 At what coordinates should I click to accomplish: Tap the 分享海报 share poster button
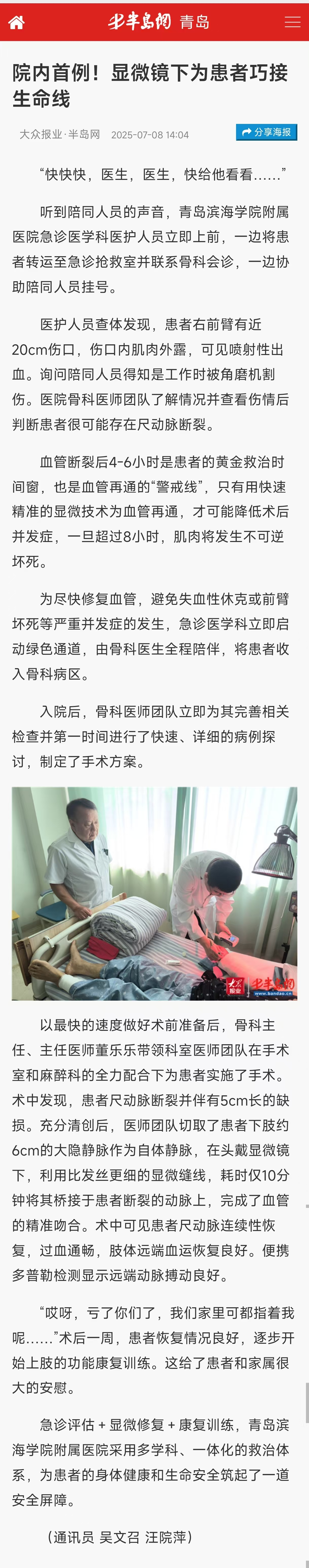[x=266, y=132]
